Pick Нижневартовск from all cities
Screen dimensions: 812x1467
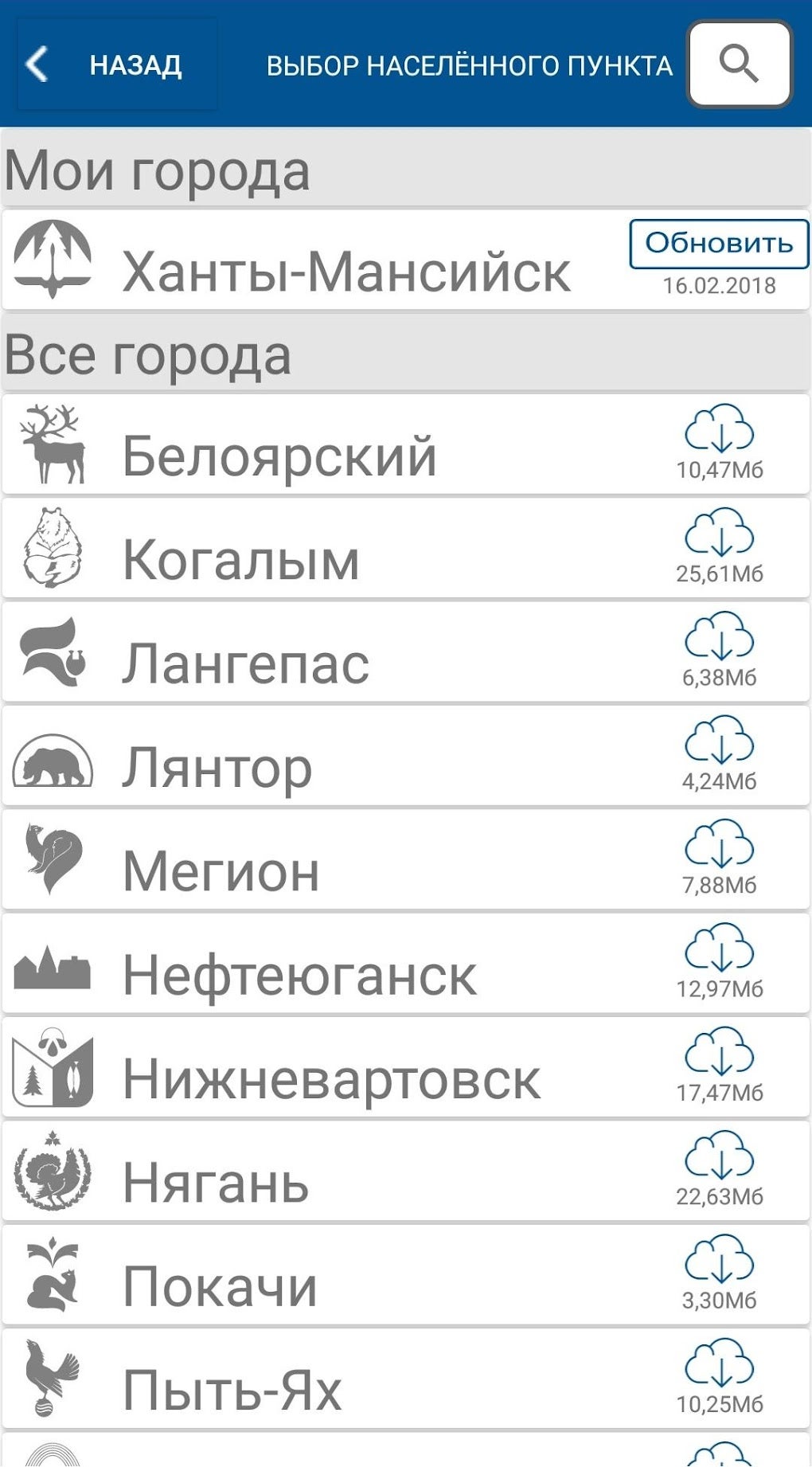406,1067
